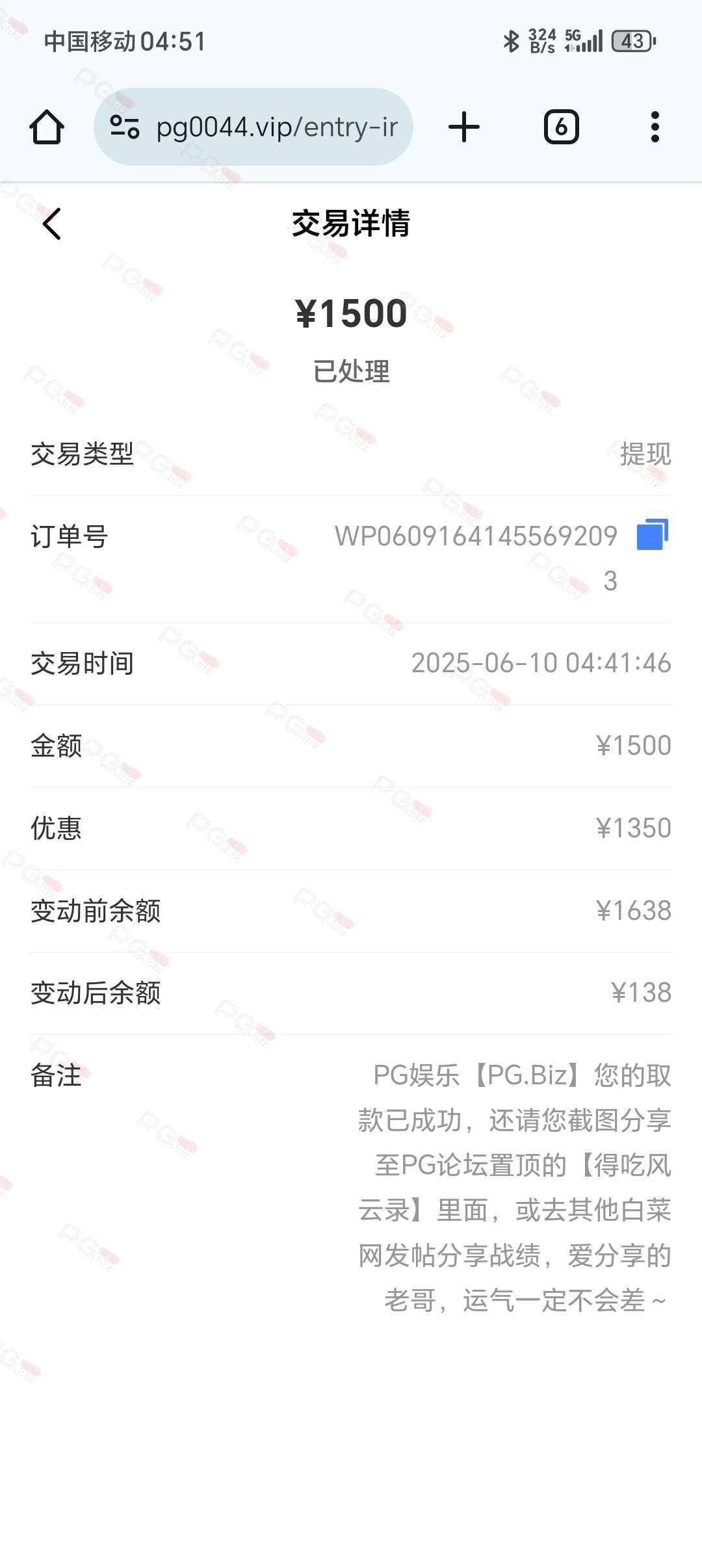Open the browser home page

click(47, 127)
